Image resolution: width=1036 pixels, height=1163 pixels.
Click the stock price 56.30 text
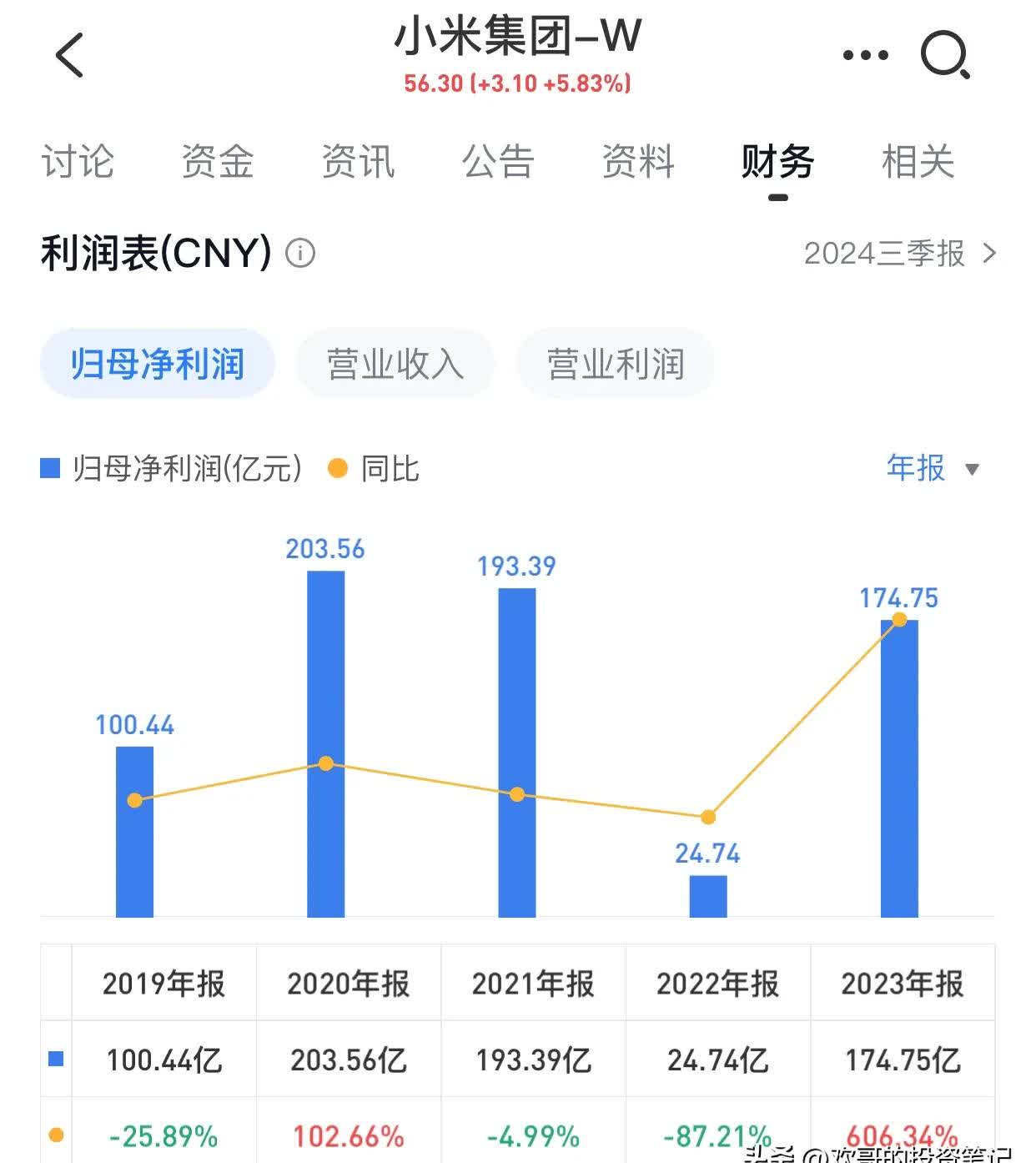click(433, 83)
